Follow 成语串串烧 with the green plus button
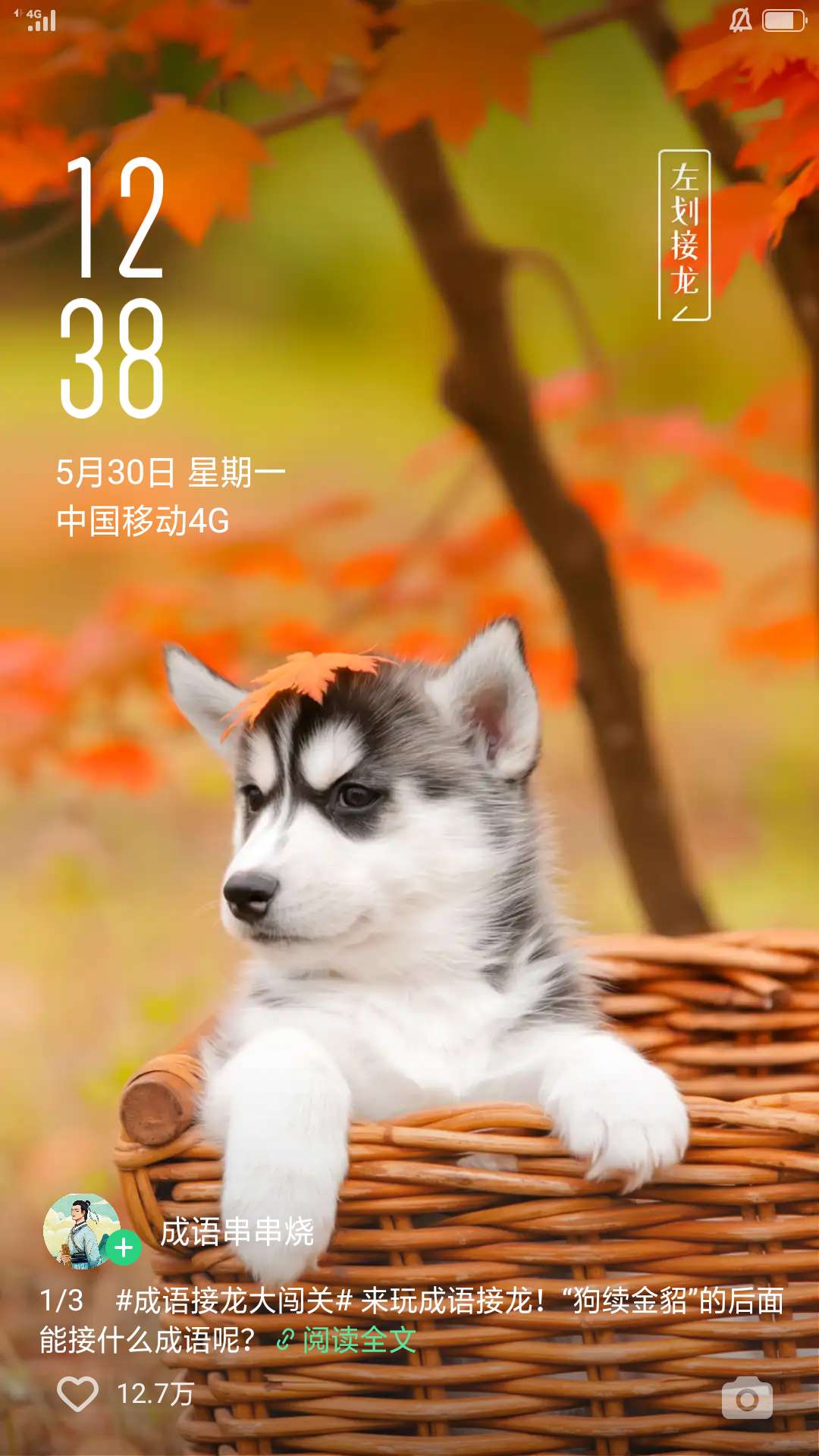Viewport: 819px width, 1456px height. point(124,1247)
